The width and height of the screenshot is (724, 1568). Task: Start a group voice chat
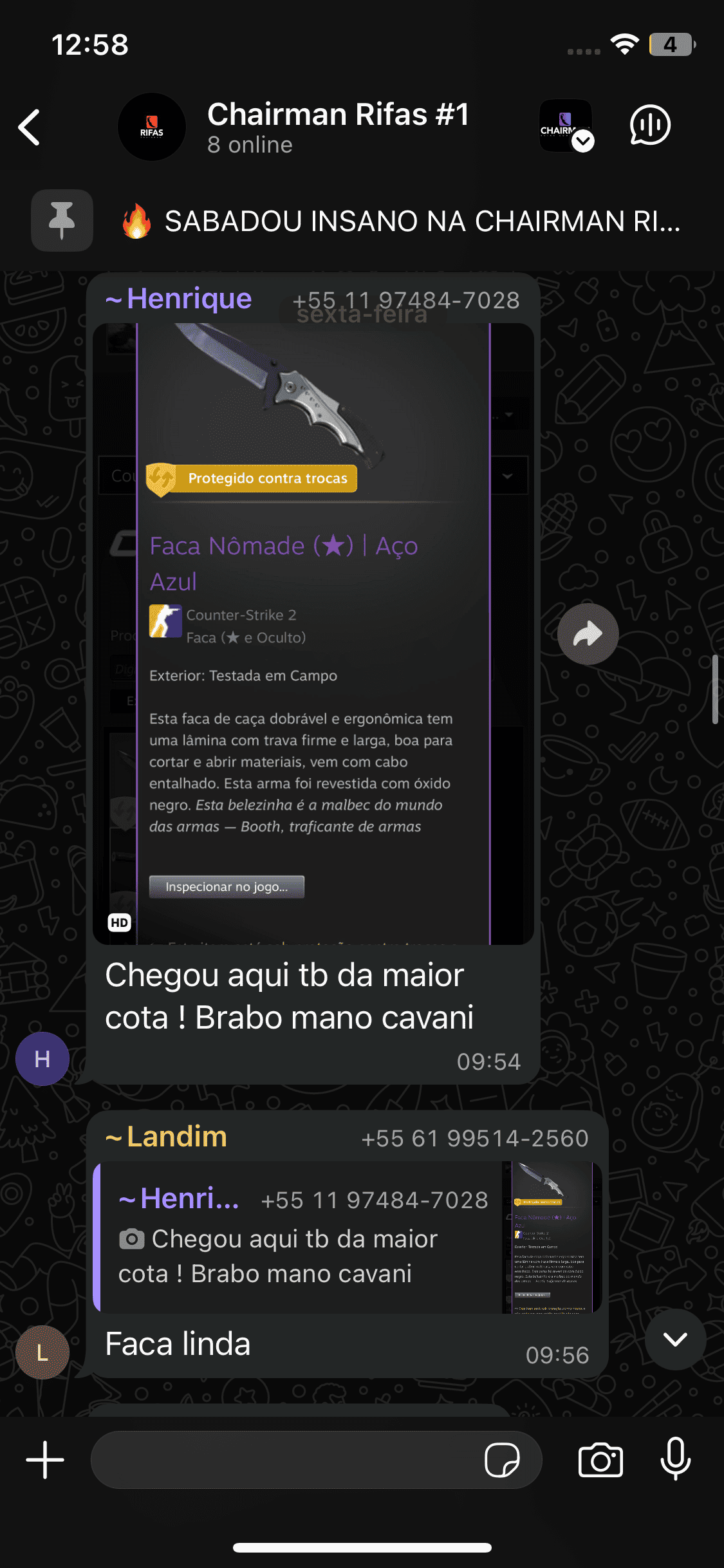[x=649, y=126]
